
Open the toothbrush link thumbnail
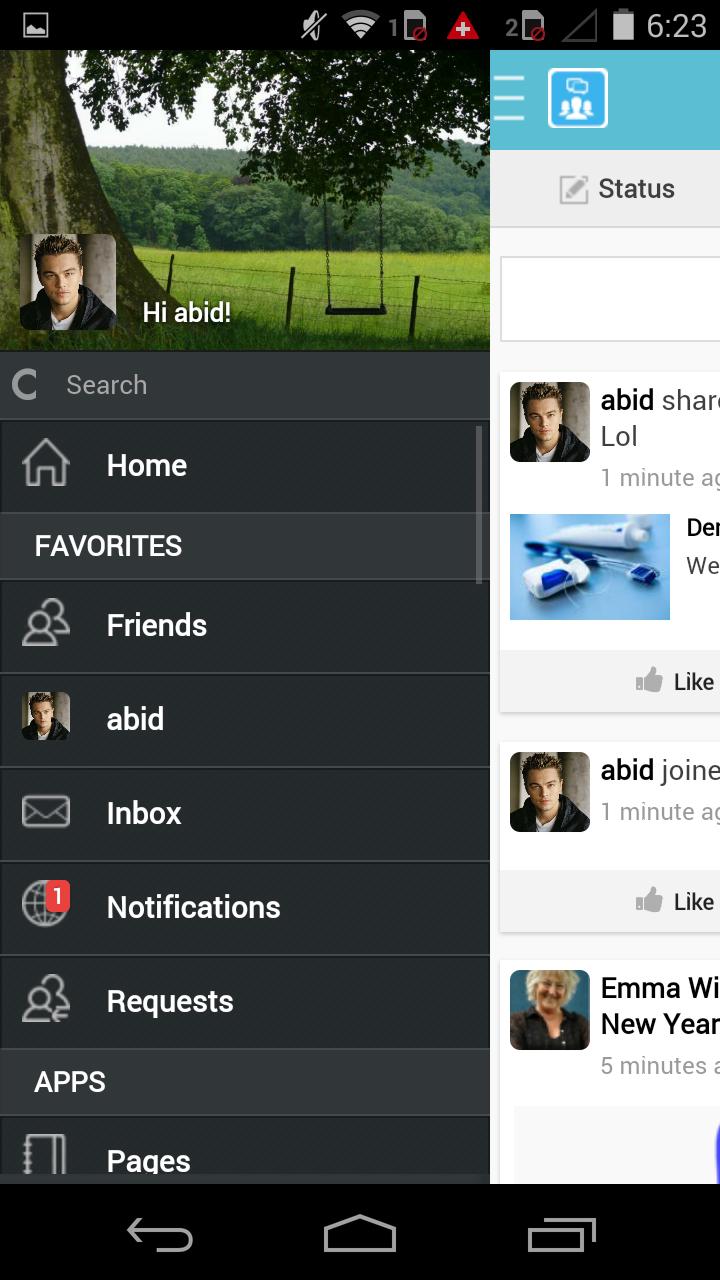click(x=590, y=567)
